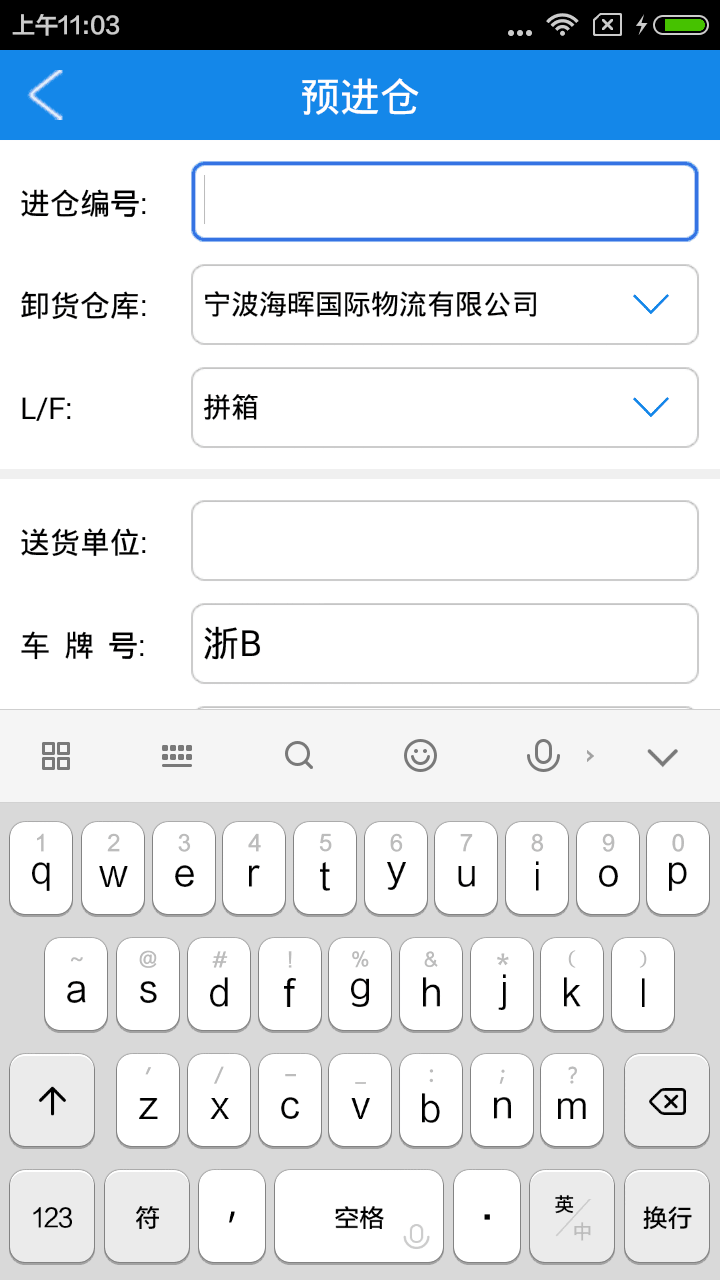Go back from the 预进仓 screen

coord(46,95)
